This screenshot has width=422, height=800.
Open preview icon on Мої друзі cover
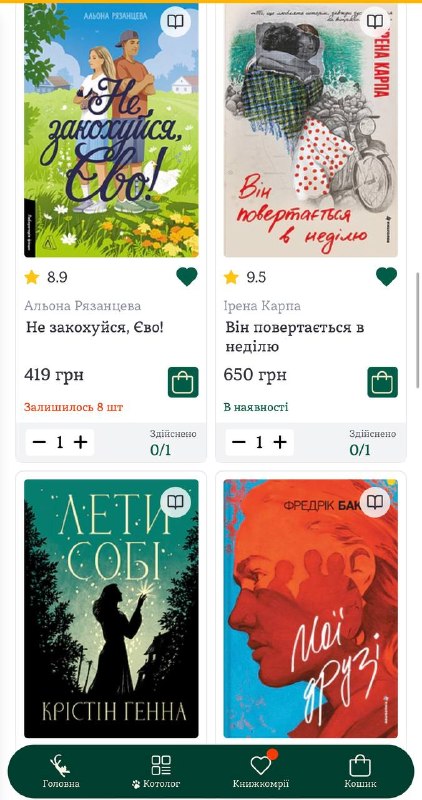(x=375, y=502)
